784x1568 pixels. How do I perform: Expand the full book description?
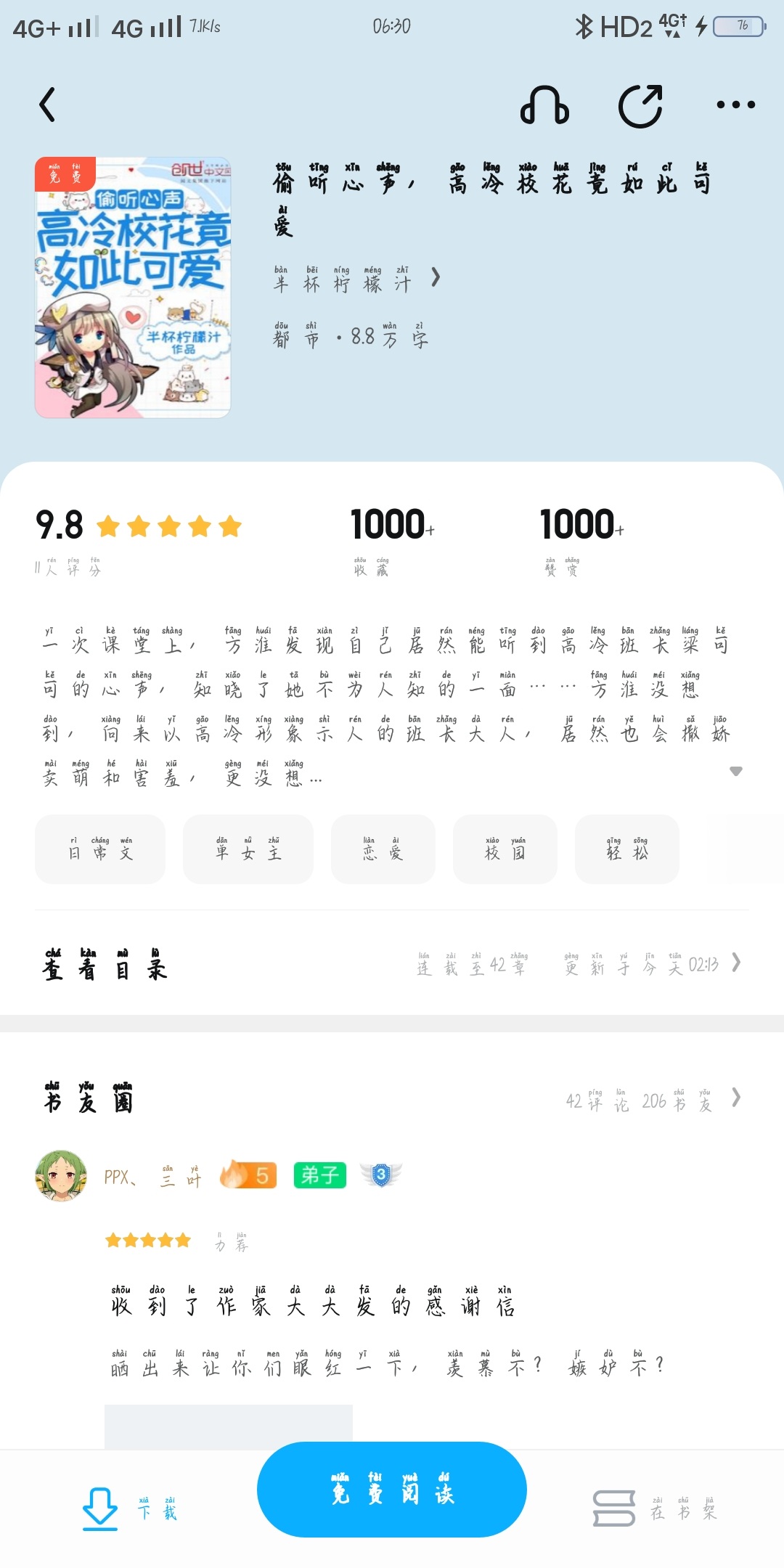(735, 771)
